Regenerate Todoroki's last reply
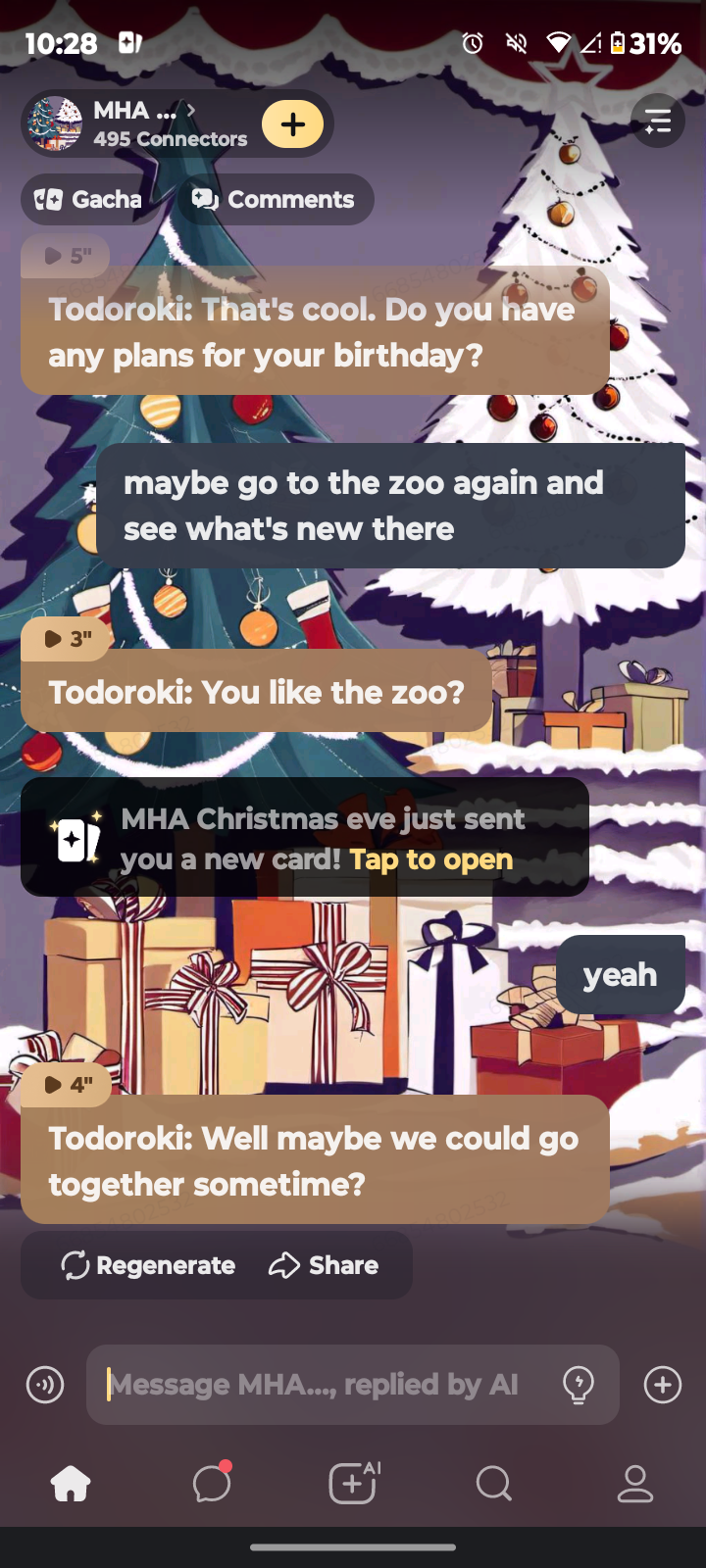This screenshot has width=706, height=1568. coord(148,1265)
